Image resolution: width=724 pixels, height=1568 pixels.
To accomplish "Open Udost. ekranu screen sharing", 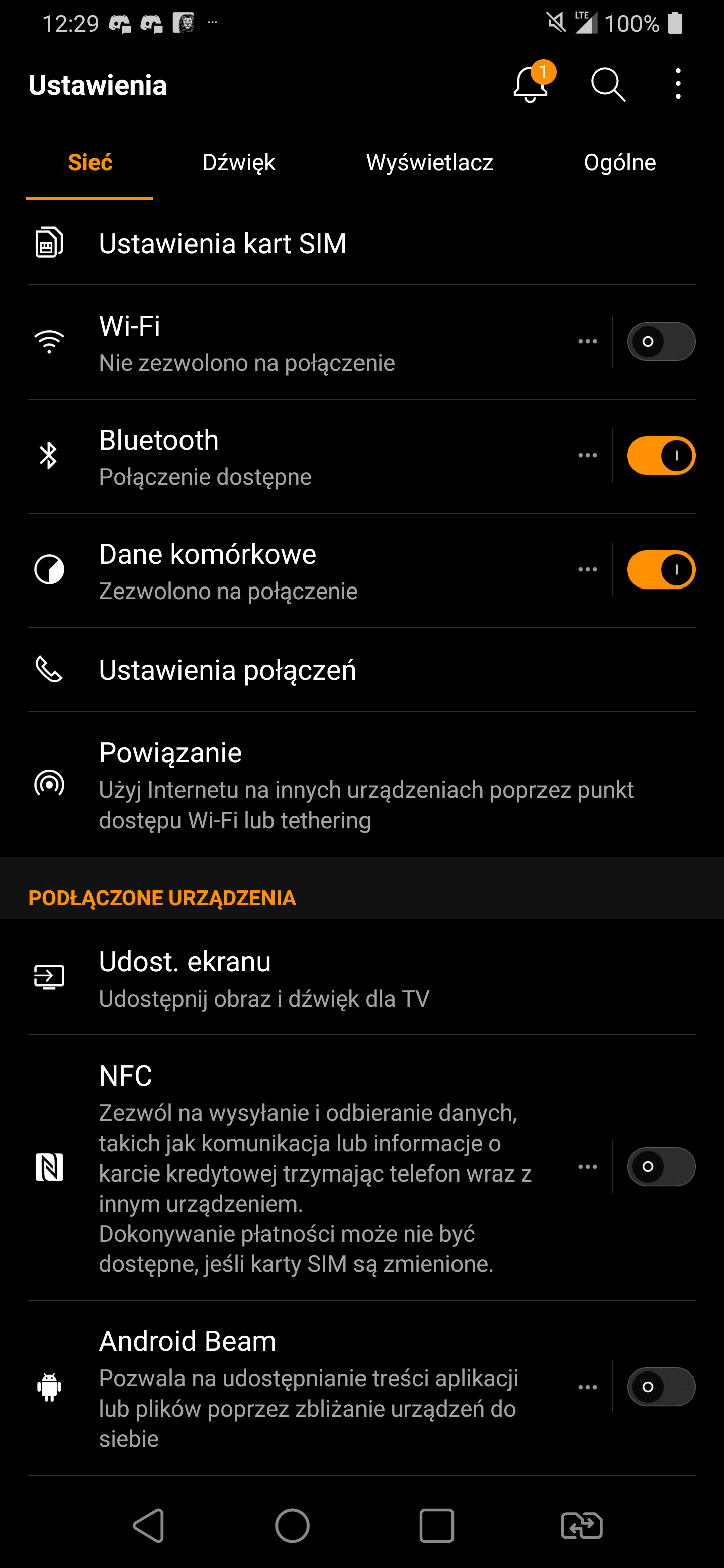I will (x=361, y=977).
